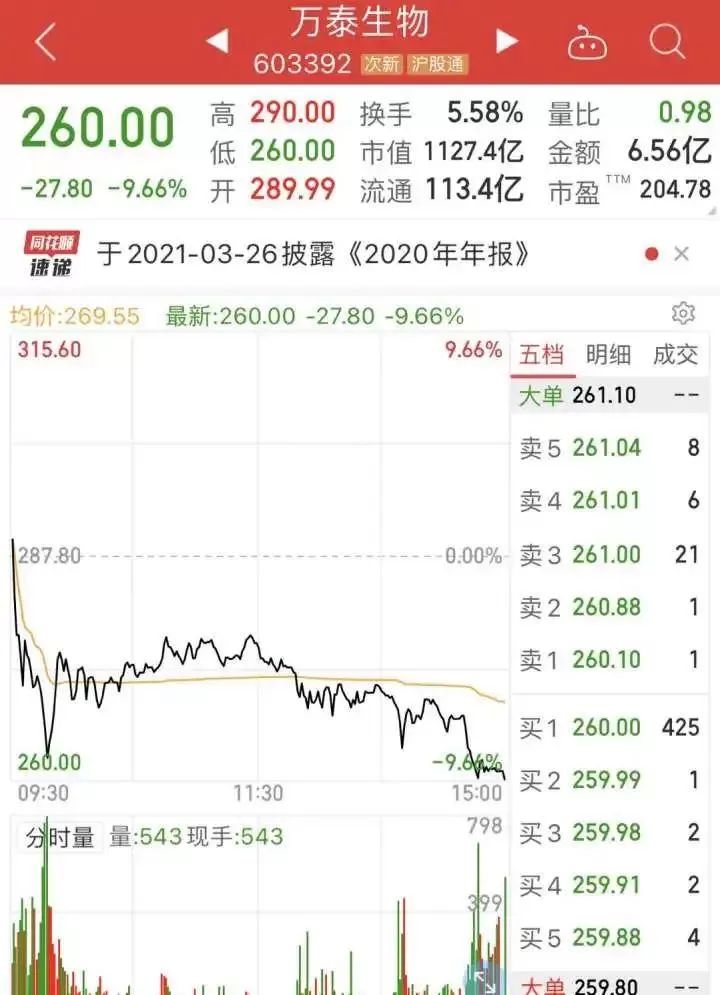The height and width of the screenshot is (995, 720).
Task: Go back using the top-left arrow
Action: (46, 42)
